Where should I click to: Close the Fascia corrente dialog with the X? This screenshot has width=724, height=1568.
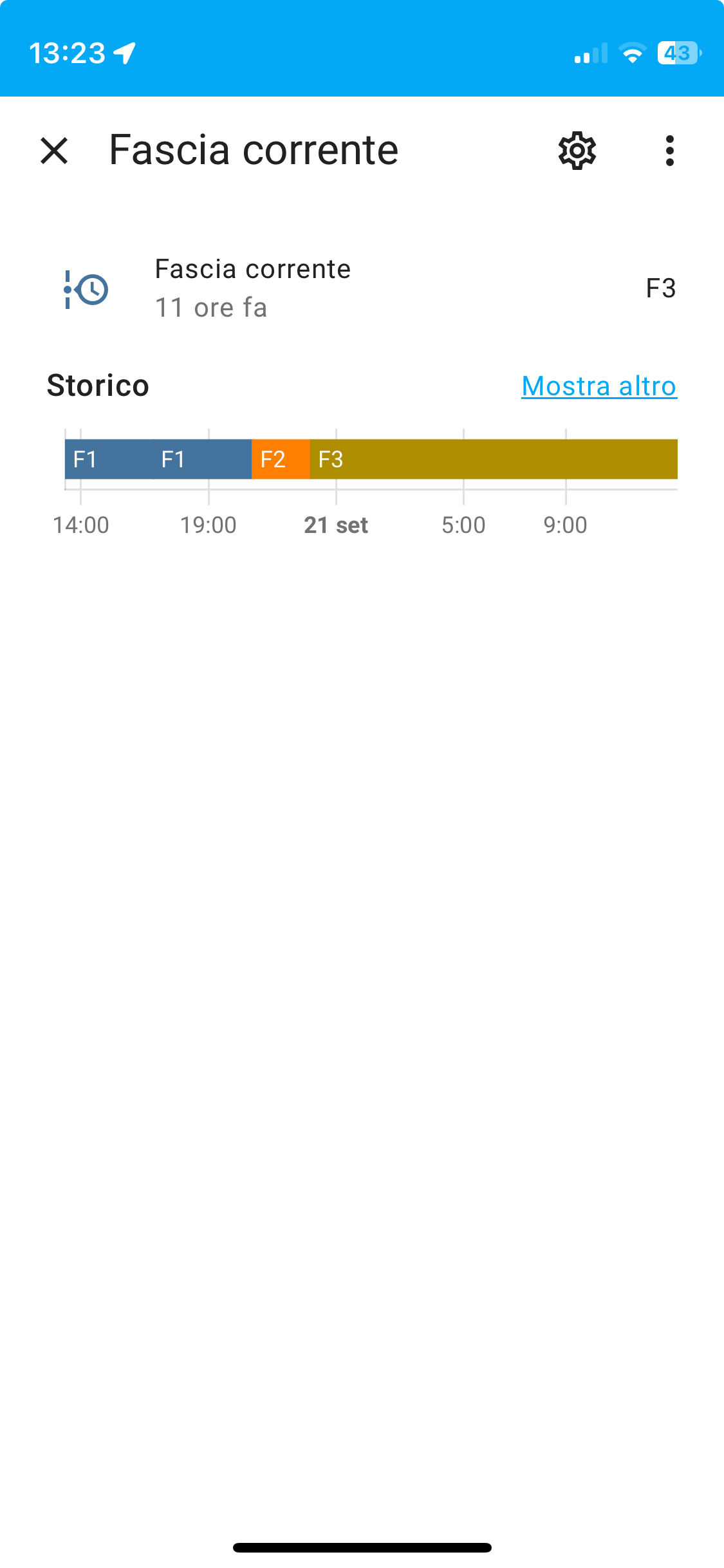coord(53,151)
